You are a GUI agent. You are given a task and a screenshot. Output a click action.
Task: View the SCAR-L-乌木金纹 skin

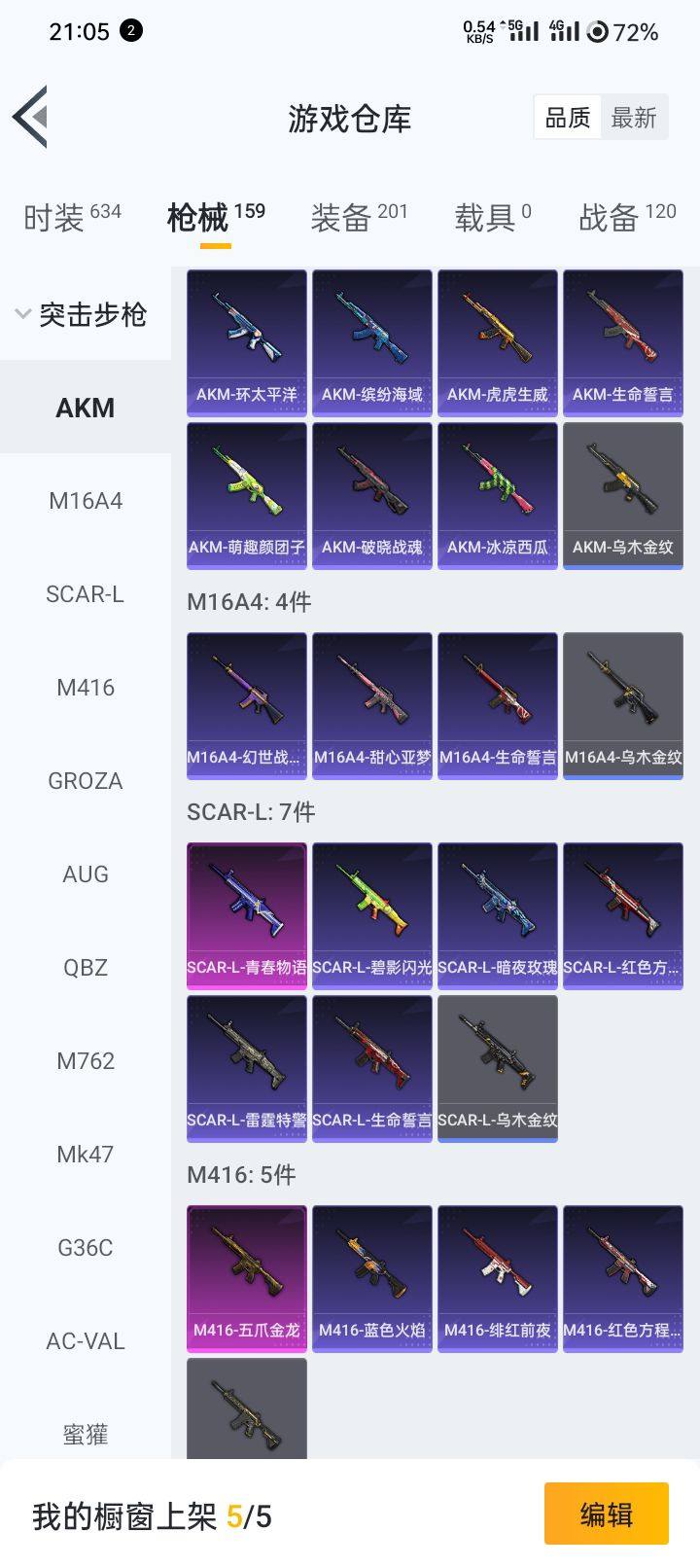pyautogui.click(x=498, y=1068)
